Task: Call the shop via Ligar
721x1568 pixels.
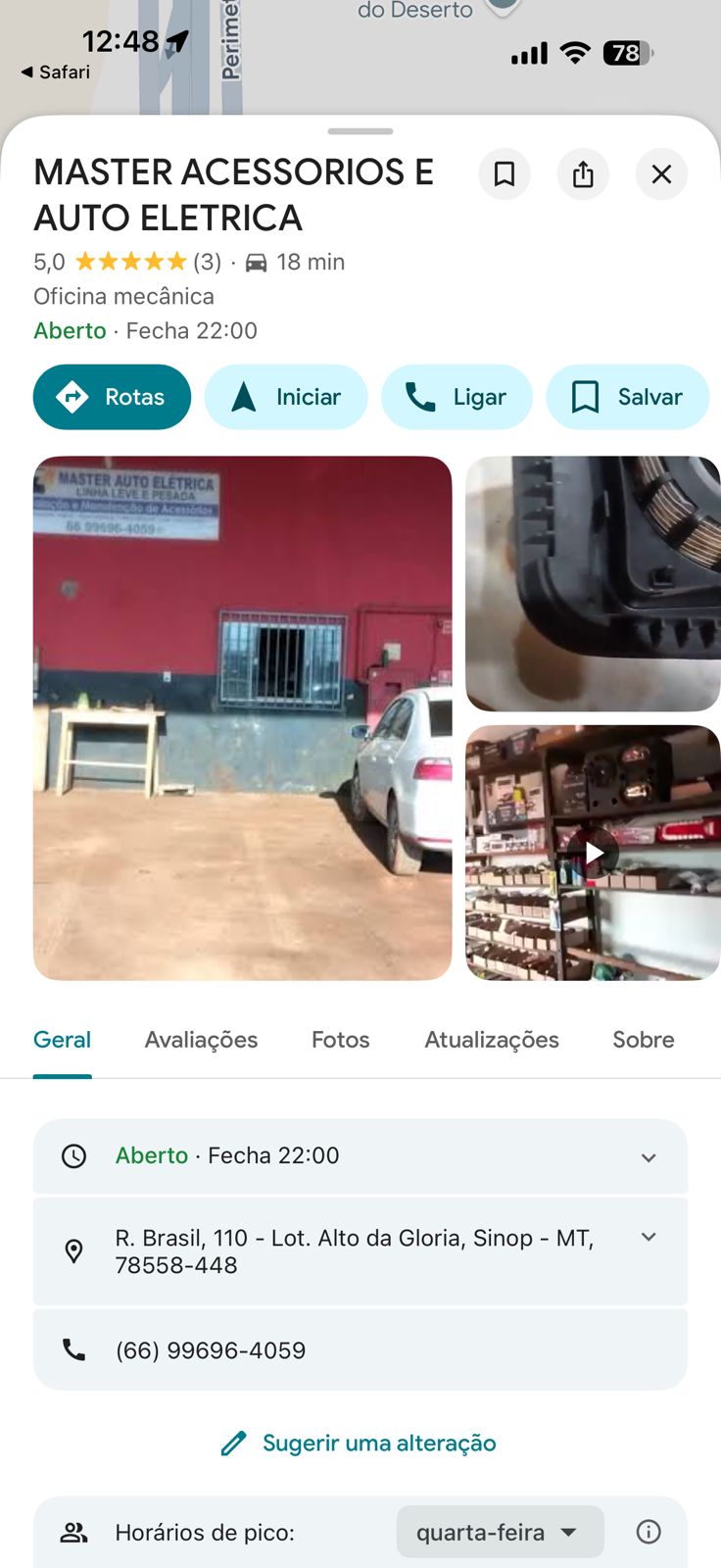Action: pyautogui.click(x=457, y=397)
